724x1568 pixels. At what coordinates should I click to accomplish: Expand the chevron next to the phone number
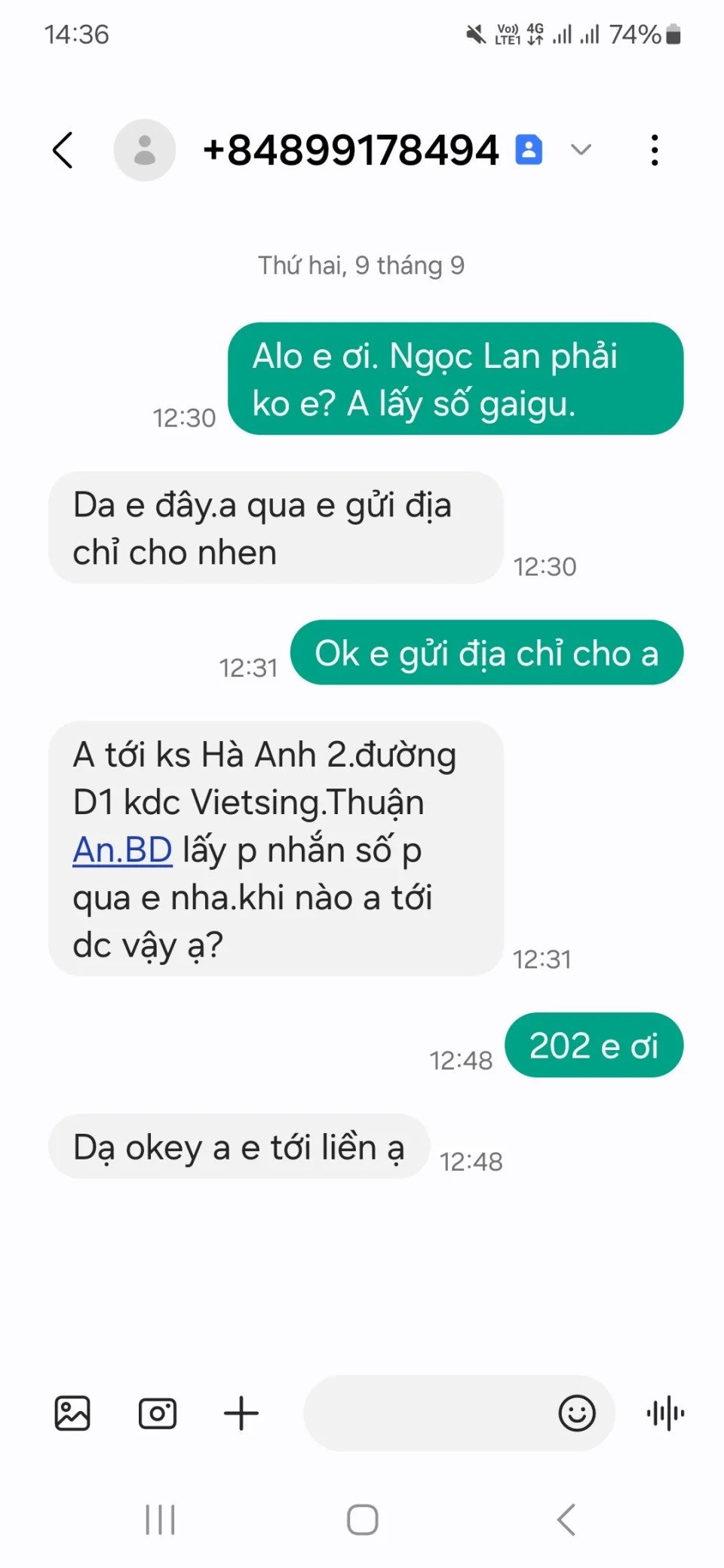[x=581, y=149]
